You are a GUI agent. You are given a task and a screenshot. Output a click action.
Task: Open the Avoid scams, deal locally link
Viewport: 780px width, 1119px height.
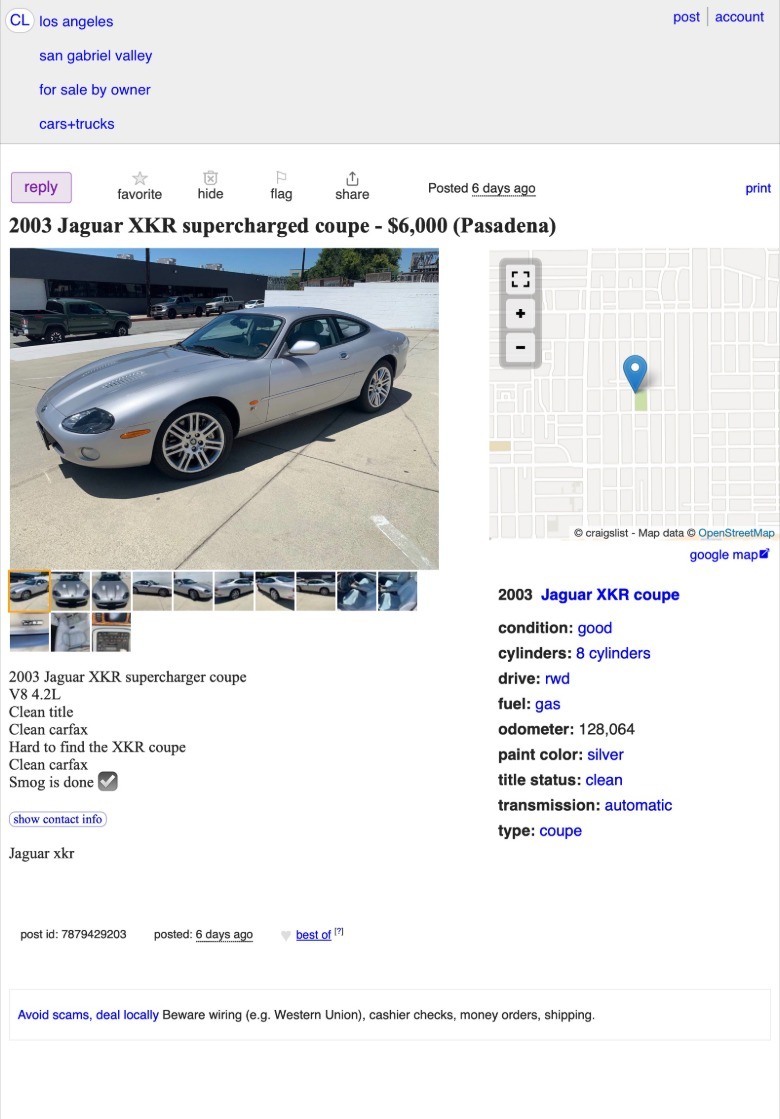[x=88, y=1015]
